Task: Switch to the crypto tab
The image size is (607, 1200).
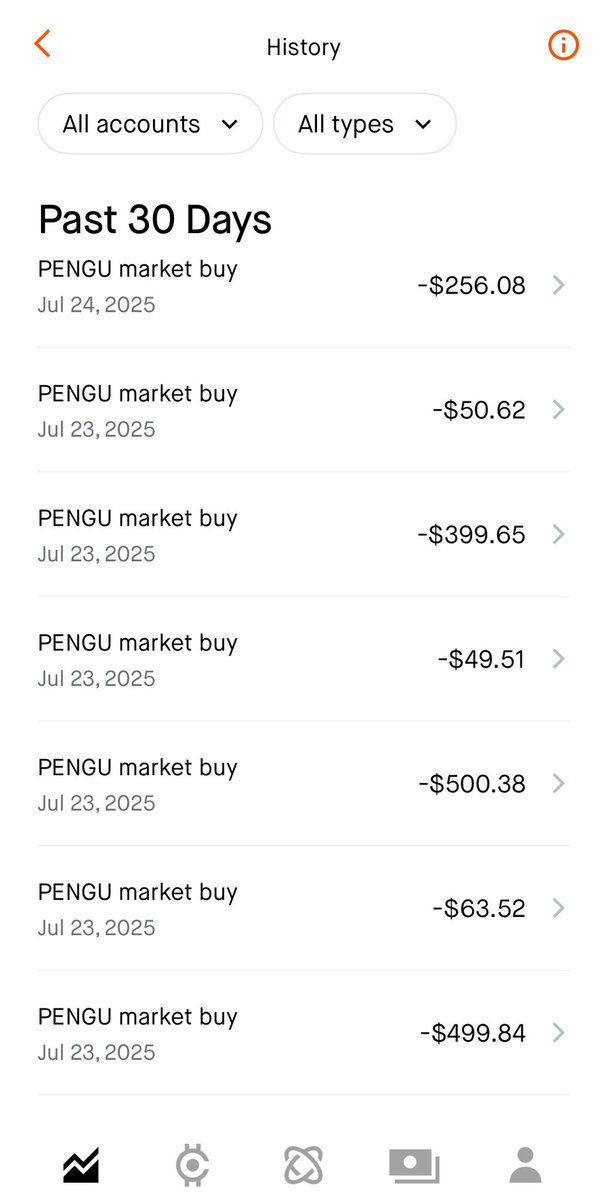Action: [x=192, y=1165]
